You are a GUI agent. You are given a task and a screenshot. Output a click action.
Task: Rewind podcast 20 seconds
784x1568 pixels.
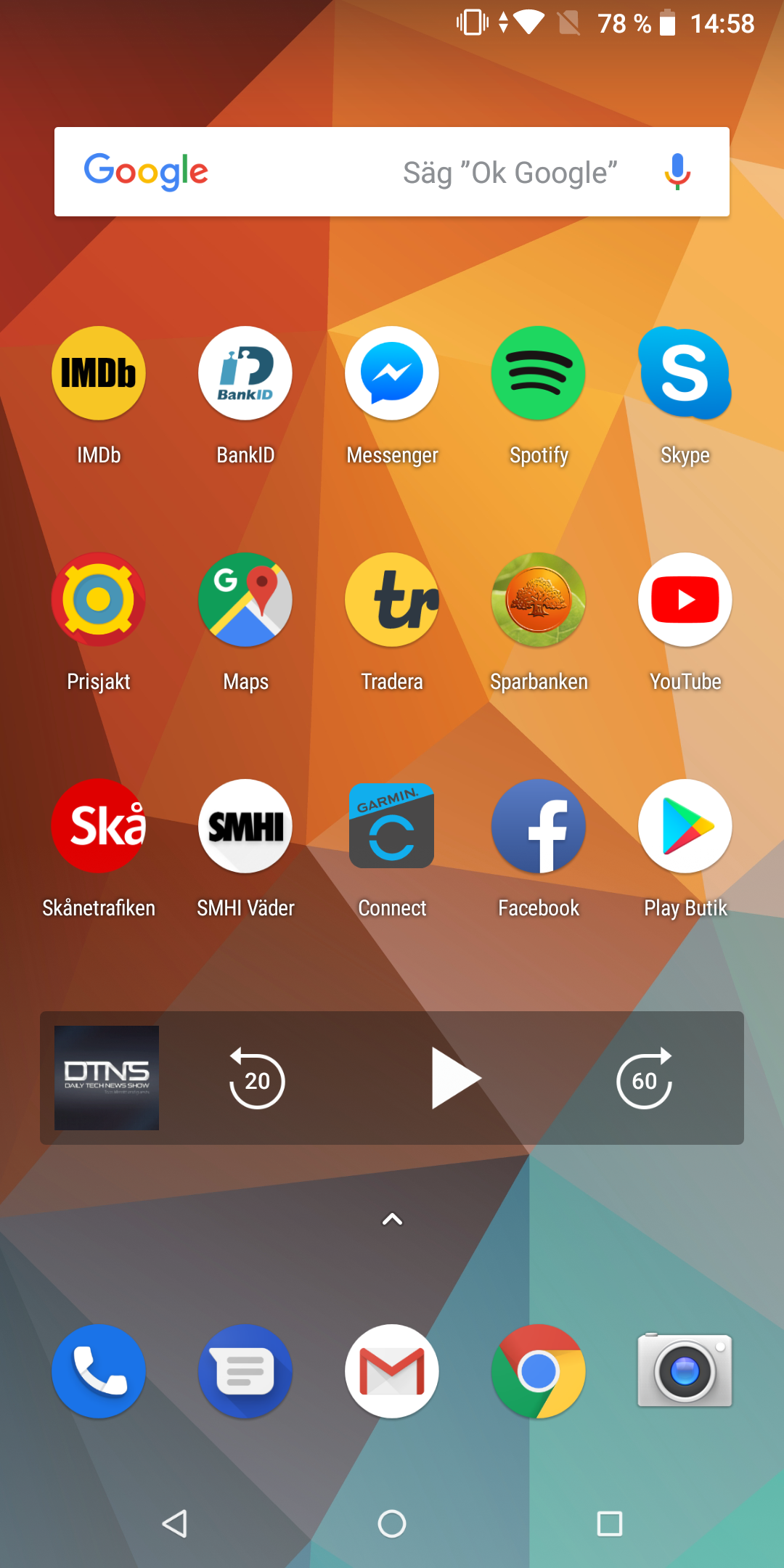tap(257, 1079)
